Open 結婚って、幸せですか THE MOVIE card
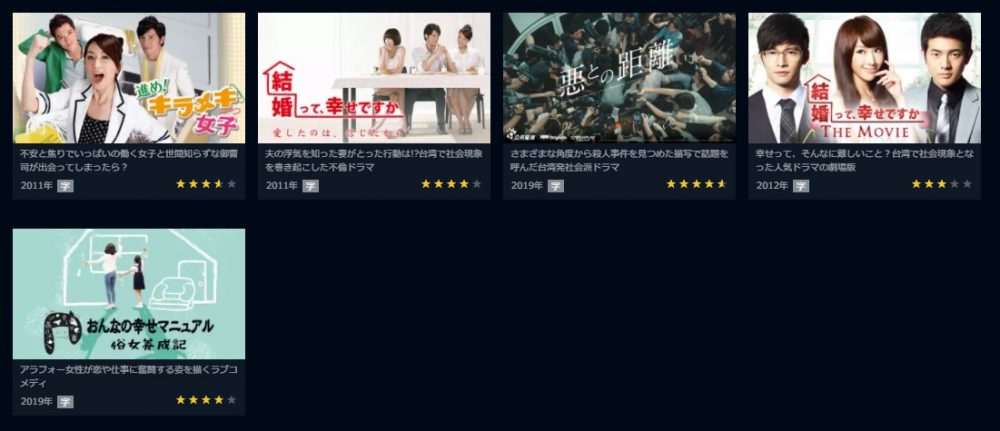The width and height of the screenshot is (1000, 431). coord(864,78)
